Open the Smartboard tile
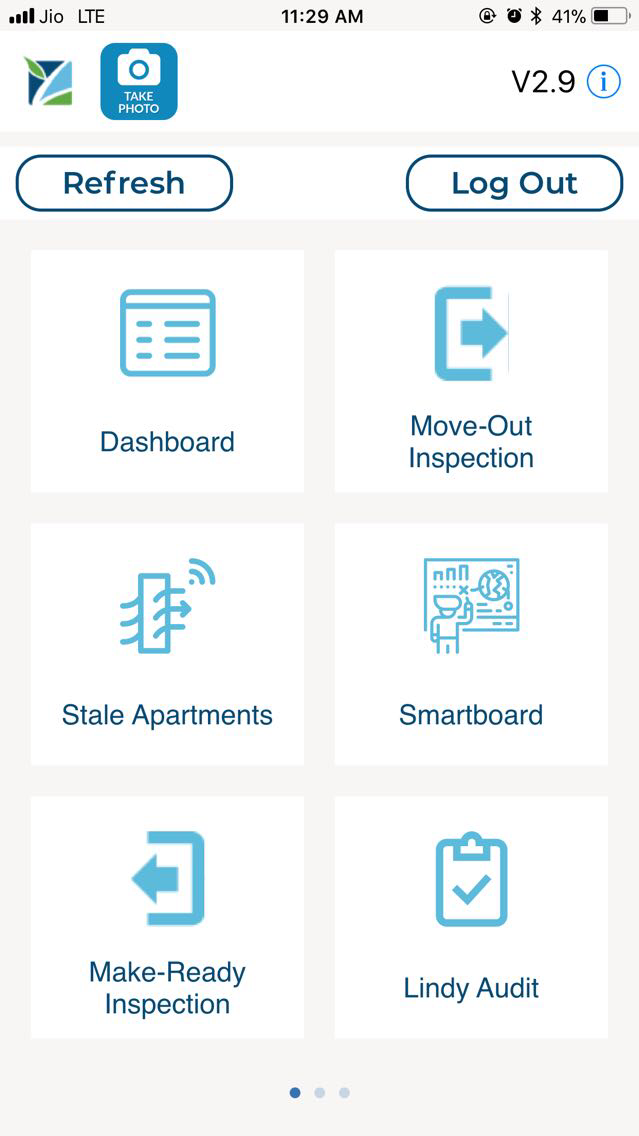The image size is (639, 1136). pyautogui.click(x=471, y=644)
